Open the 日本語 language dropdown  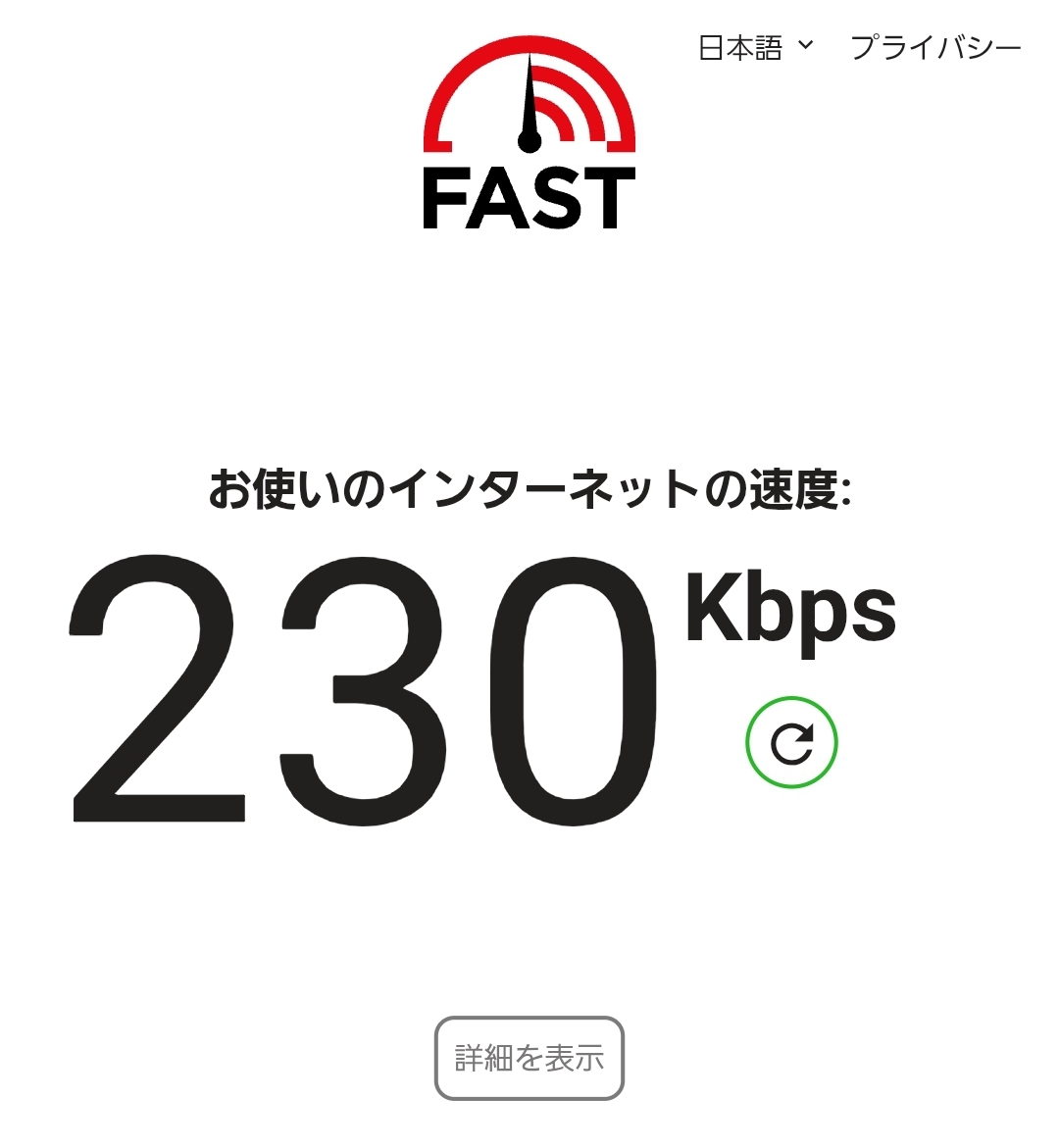755,47
